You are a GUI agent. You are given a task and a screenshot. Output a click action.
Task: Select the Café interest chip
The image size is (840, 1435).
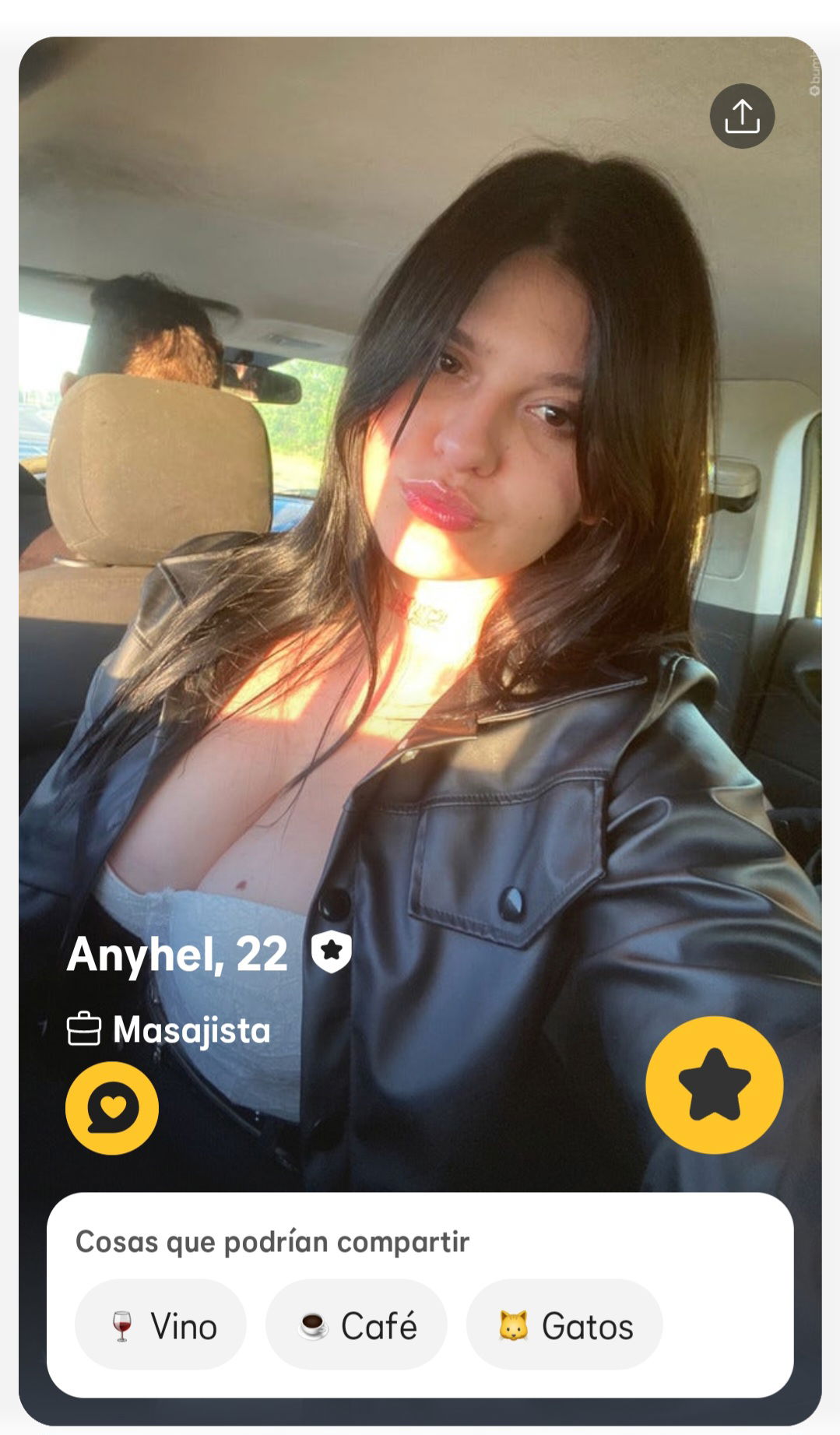click(357, 1326)
